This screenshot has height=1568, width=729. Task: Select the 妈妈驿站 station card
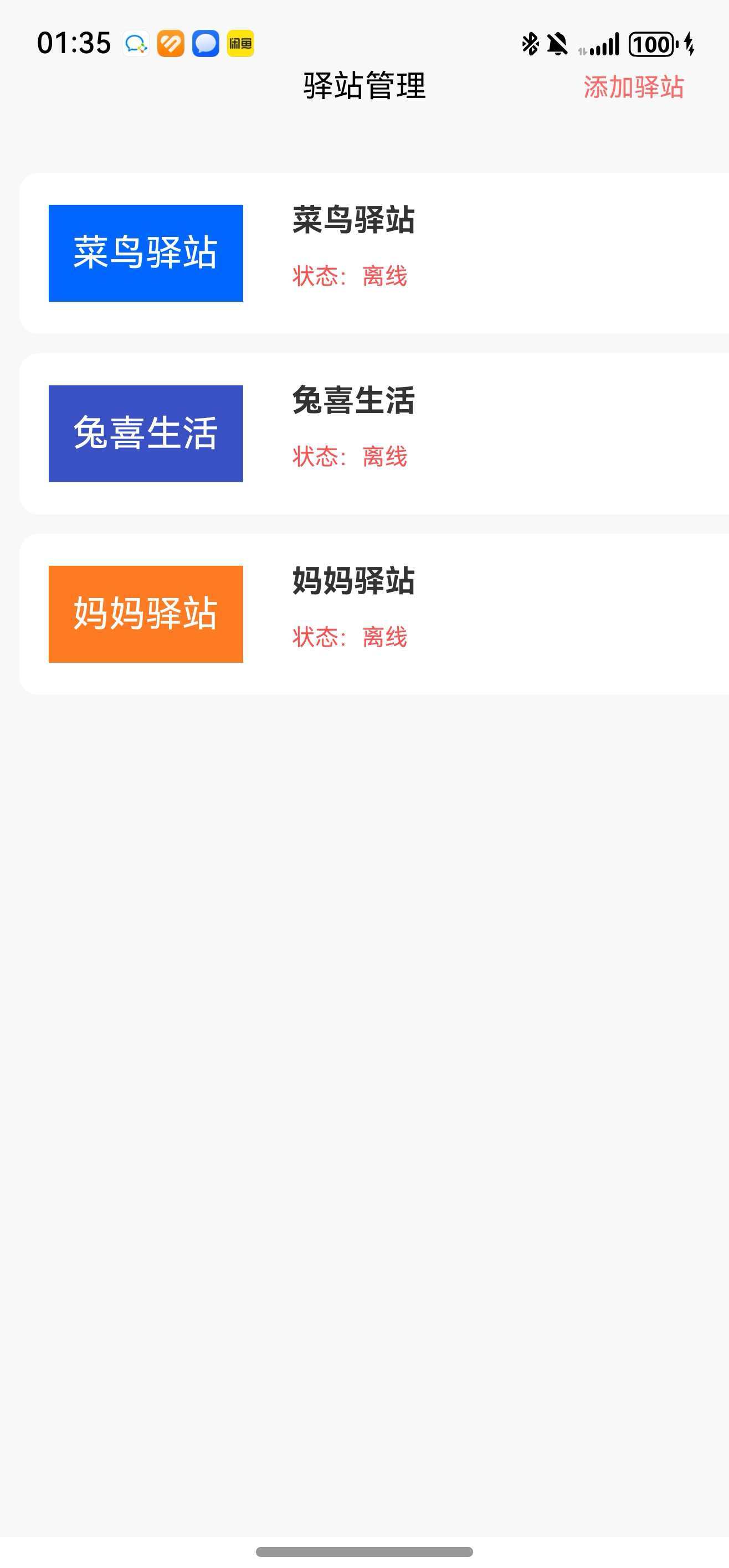click(x=374, y=613)
